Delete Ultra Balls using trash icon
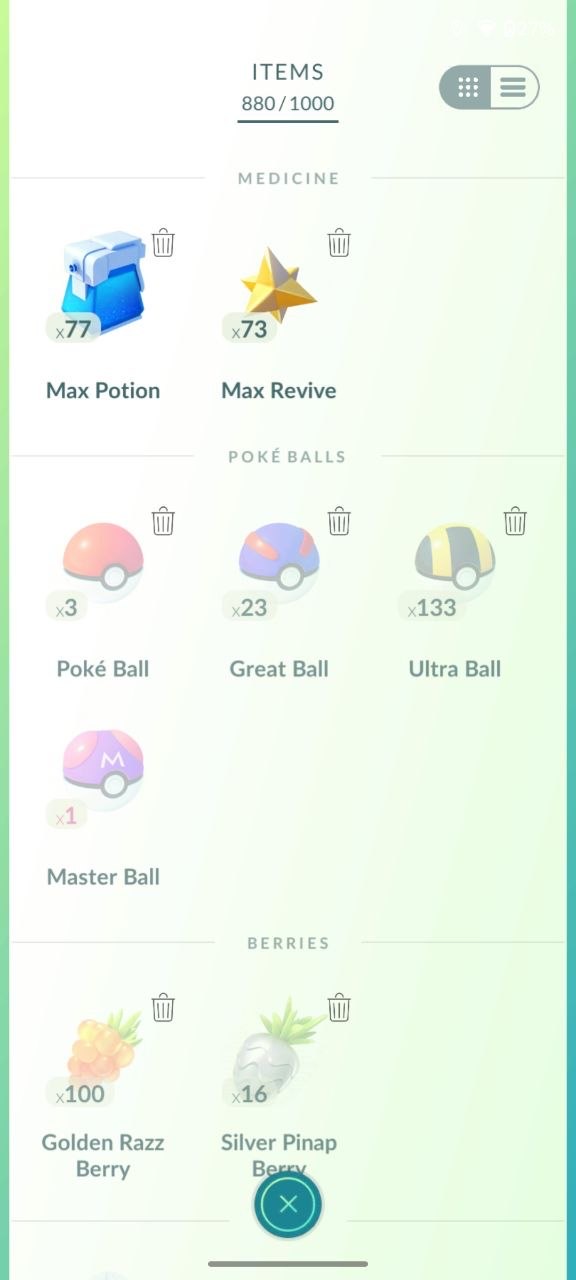 point(515,520)
